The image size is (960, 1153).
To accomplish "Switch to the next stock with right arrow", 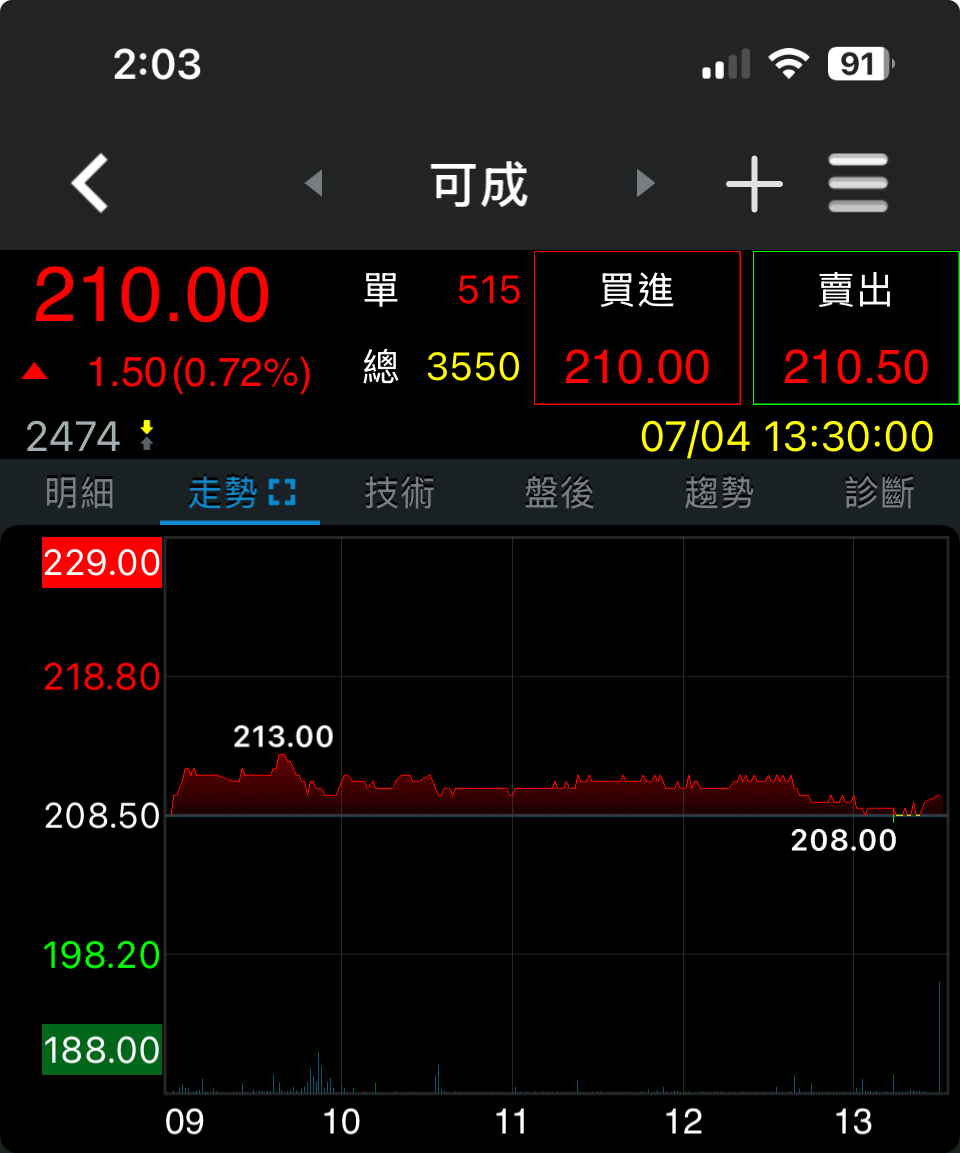I will click(x=646, y=183).
